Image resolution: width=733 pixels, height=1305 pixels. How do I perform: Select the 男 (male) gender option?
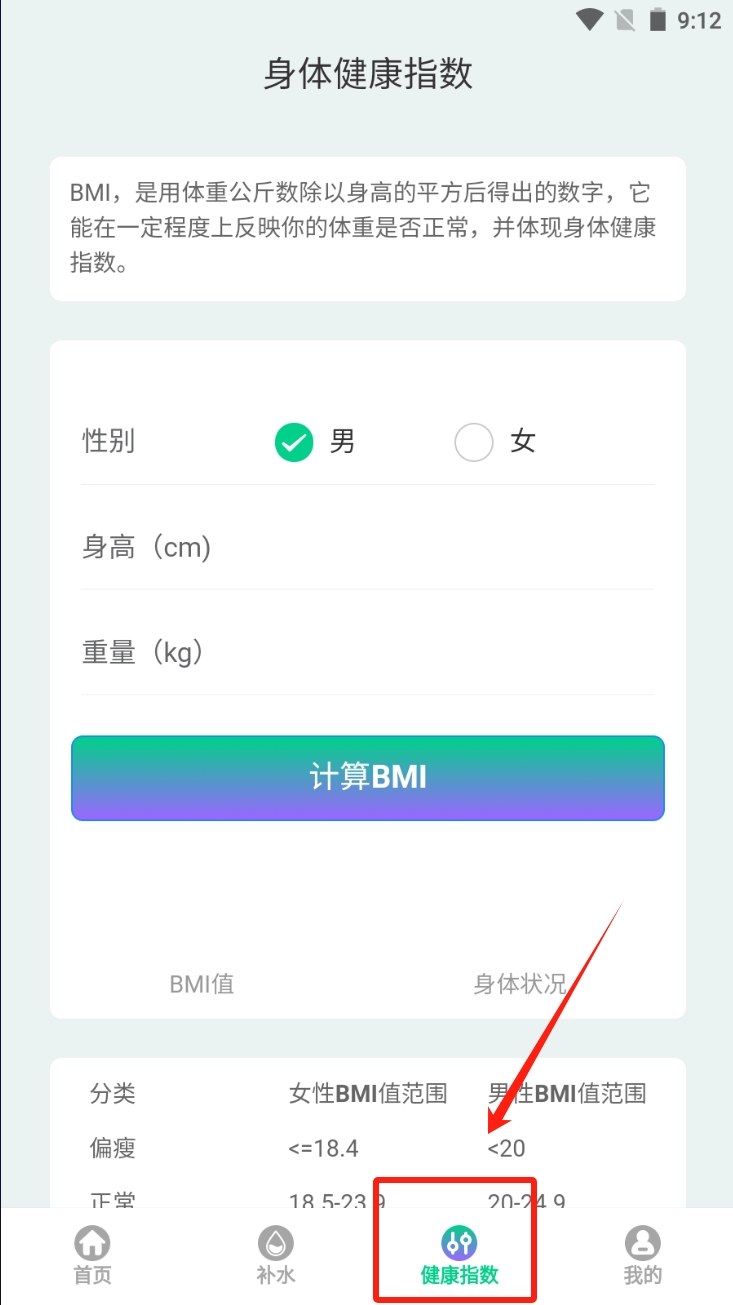tap(295, 442)
